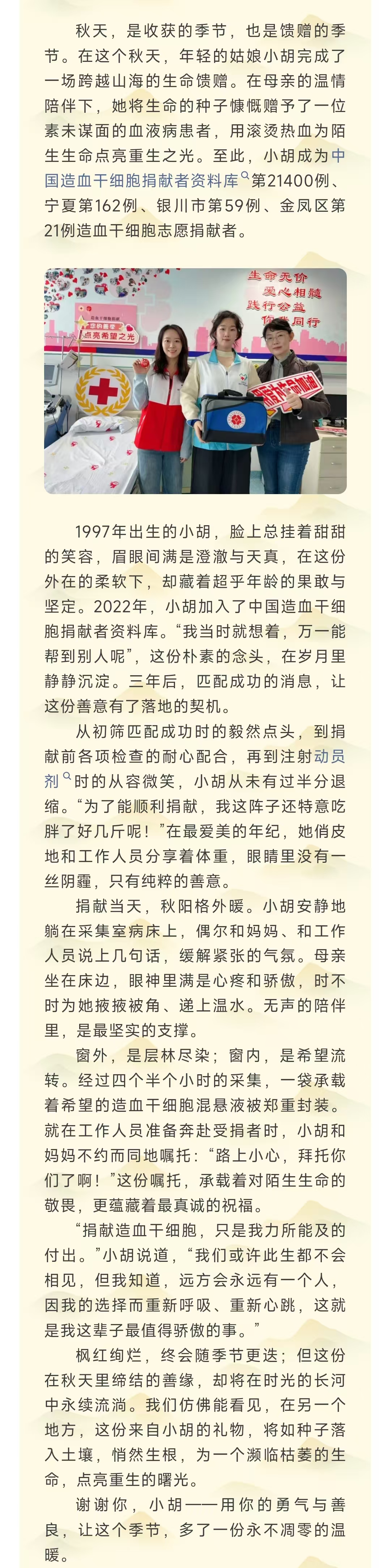Open the 动员剂 search link

coord(328,756)
